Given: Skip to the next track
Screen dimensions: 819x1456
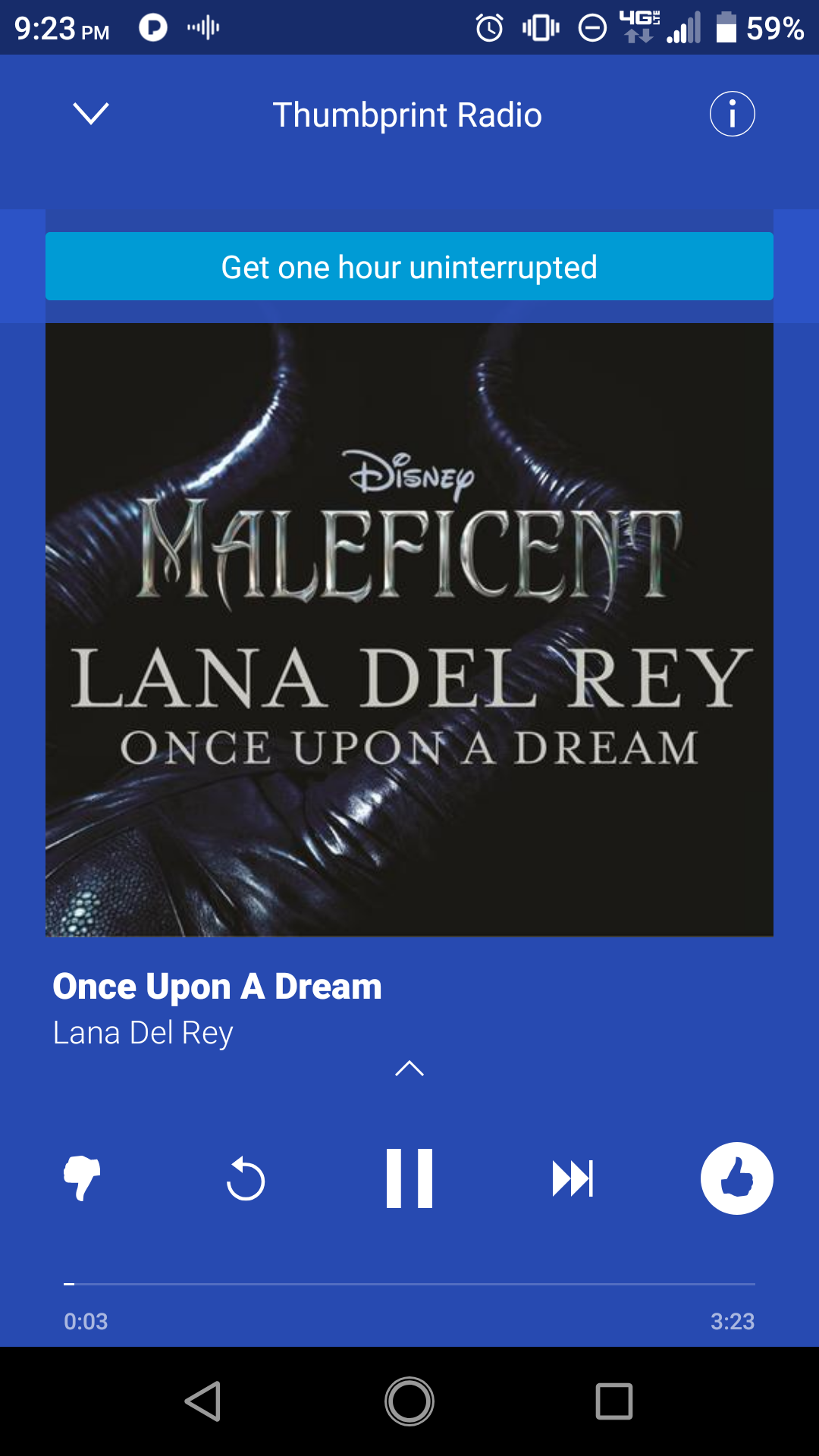Looking at the screenshot, I should 573,1178.
